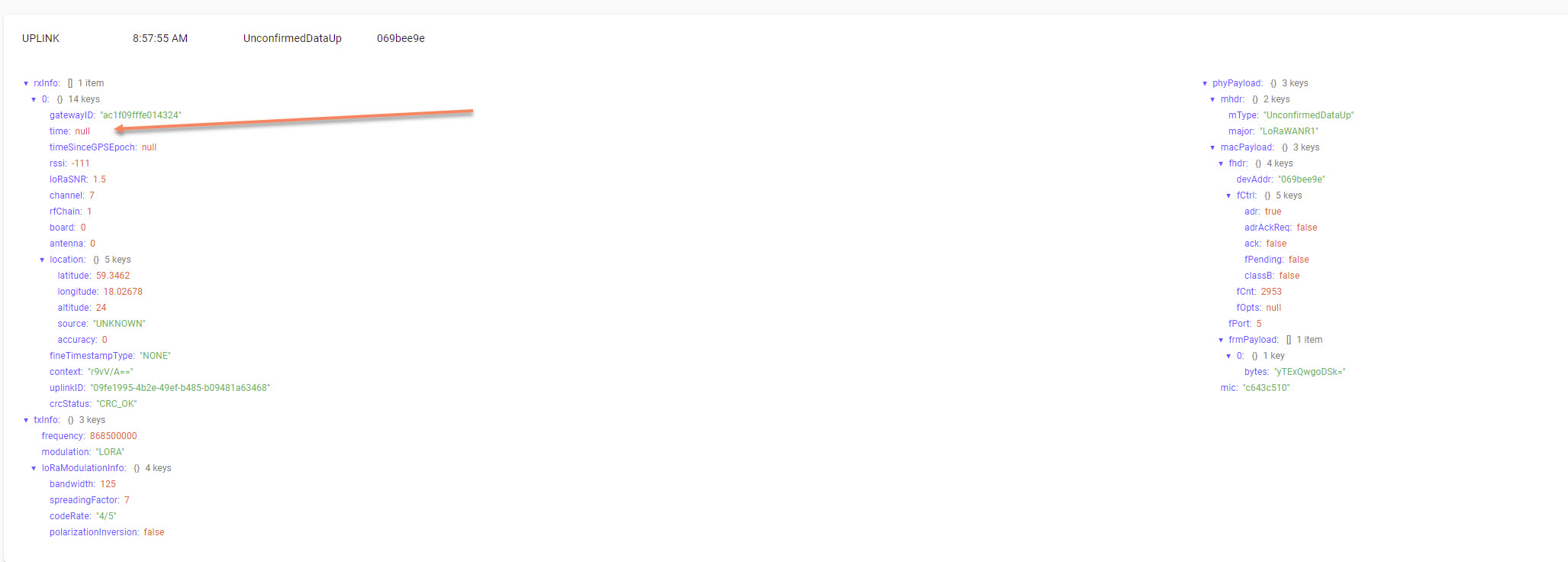Collapse the rxInfo node
The height and width of the screenshot is (562, 1568).
coord(26,83)
